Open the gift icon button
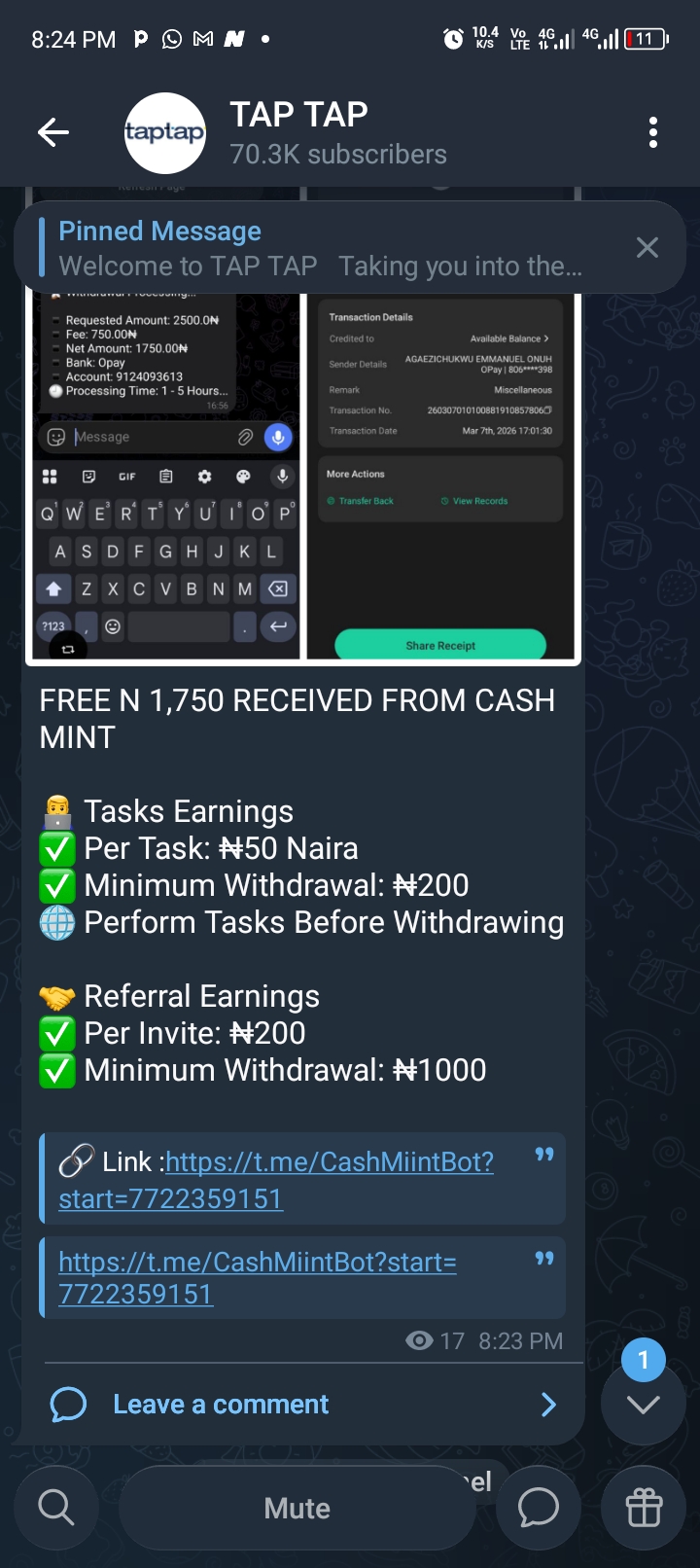The height and width of the screenshot is (1568, 700). tap(644, 1508)
